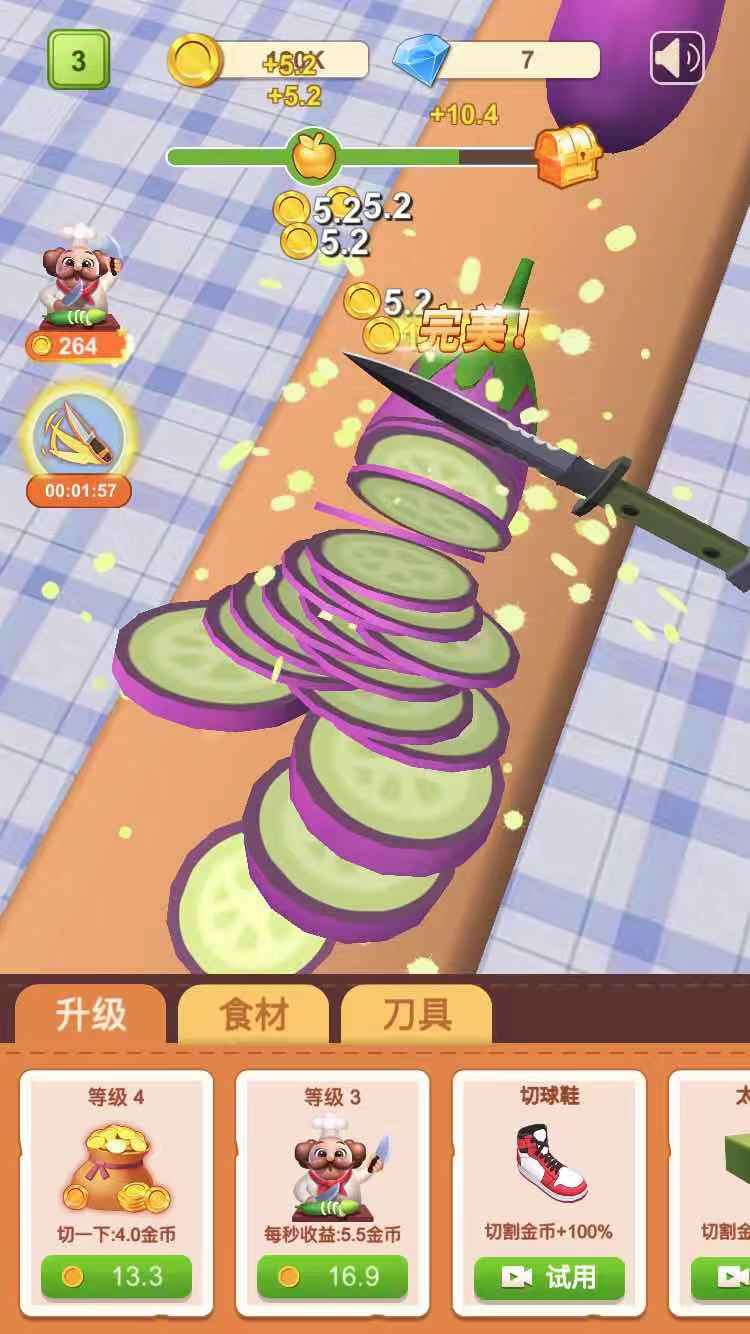Switch to the 刀具 tab
Screen dimensions: 750x1334
click(x=416, y=1015)
